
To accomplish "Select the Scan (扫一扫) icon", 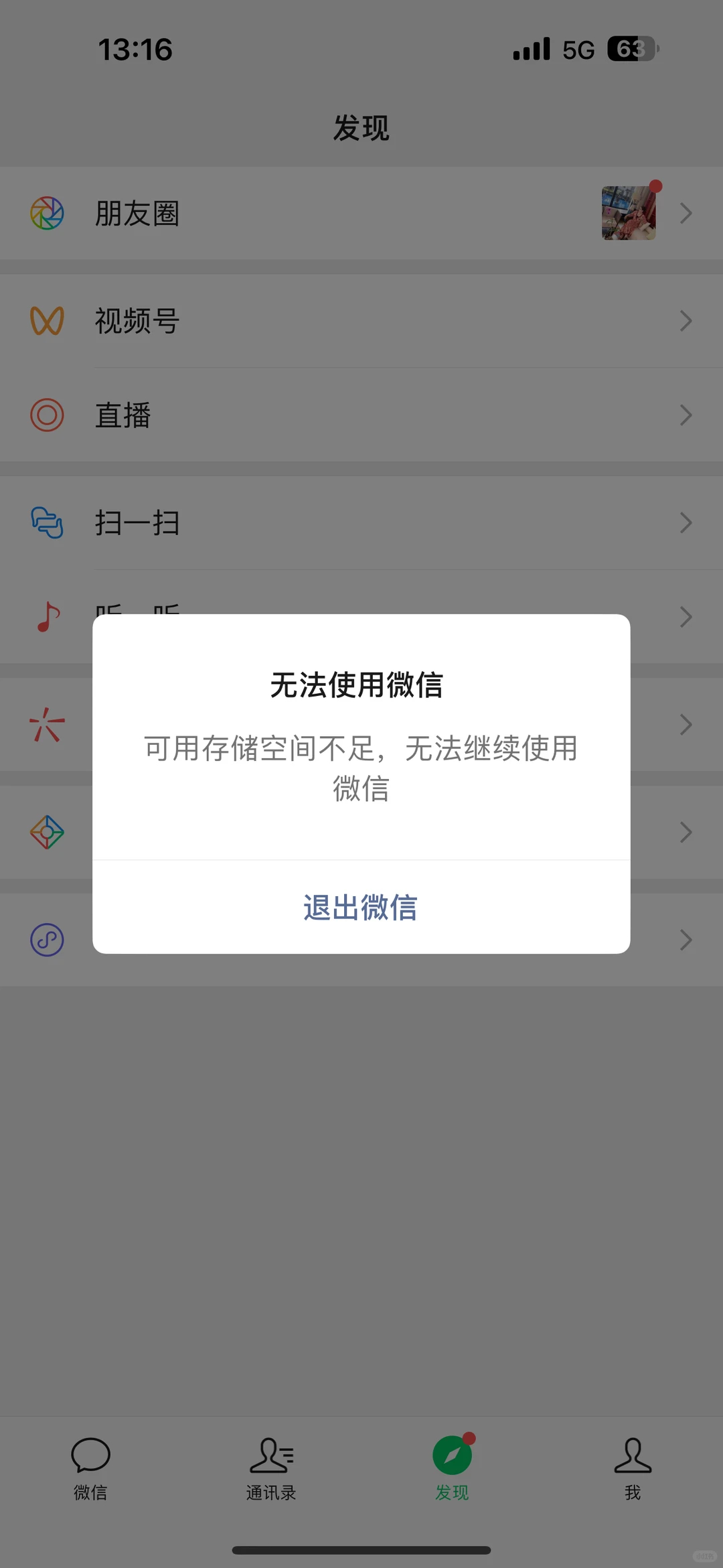I will 47,523.
